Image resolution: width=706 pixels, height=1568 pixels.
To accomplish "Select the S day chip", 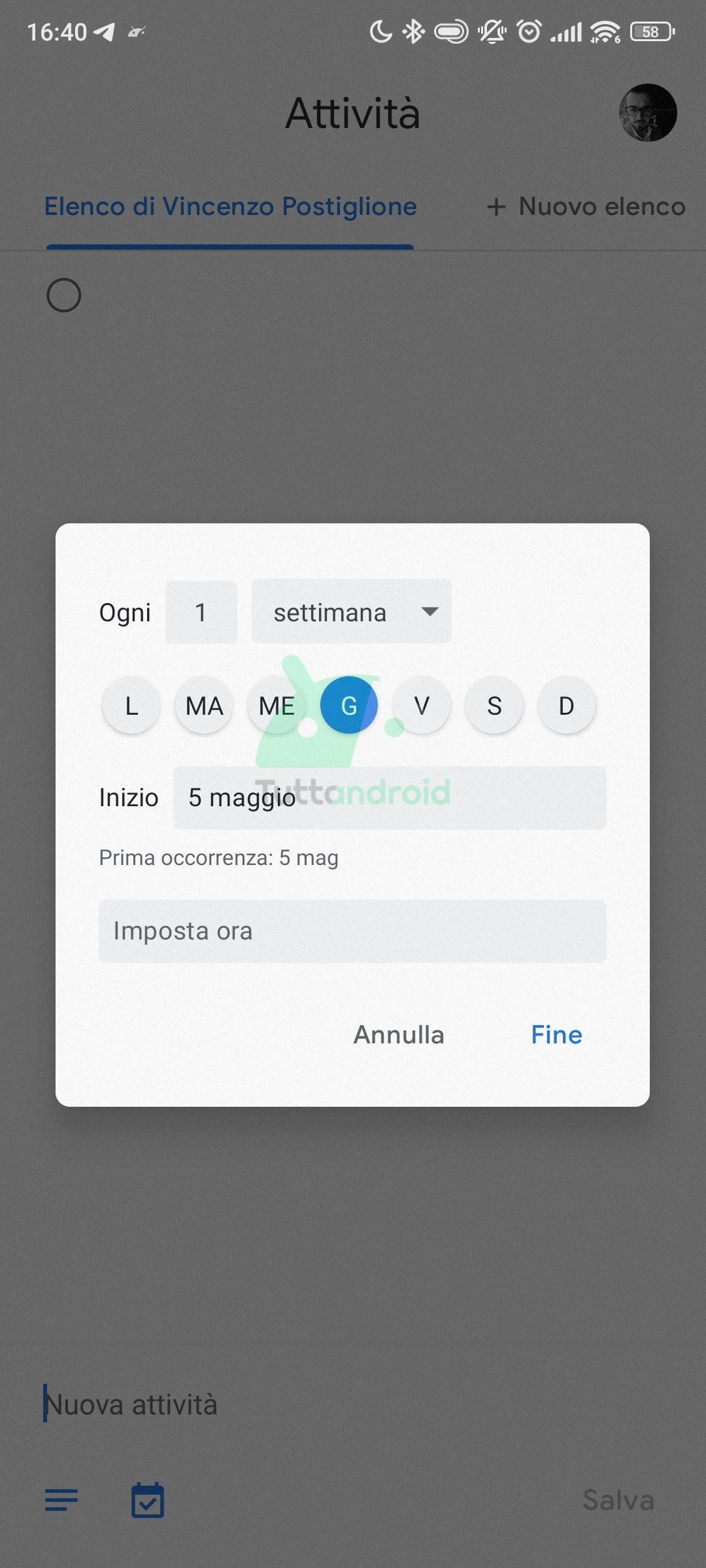I will coord(494,706).
